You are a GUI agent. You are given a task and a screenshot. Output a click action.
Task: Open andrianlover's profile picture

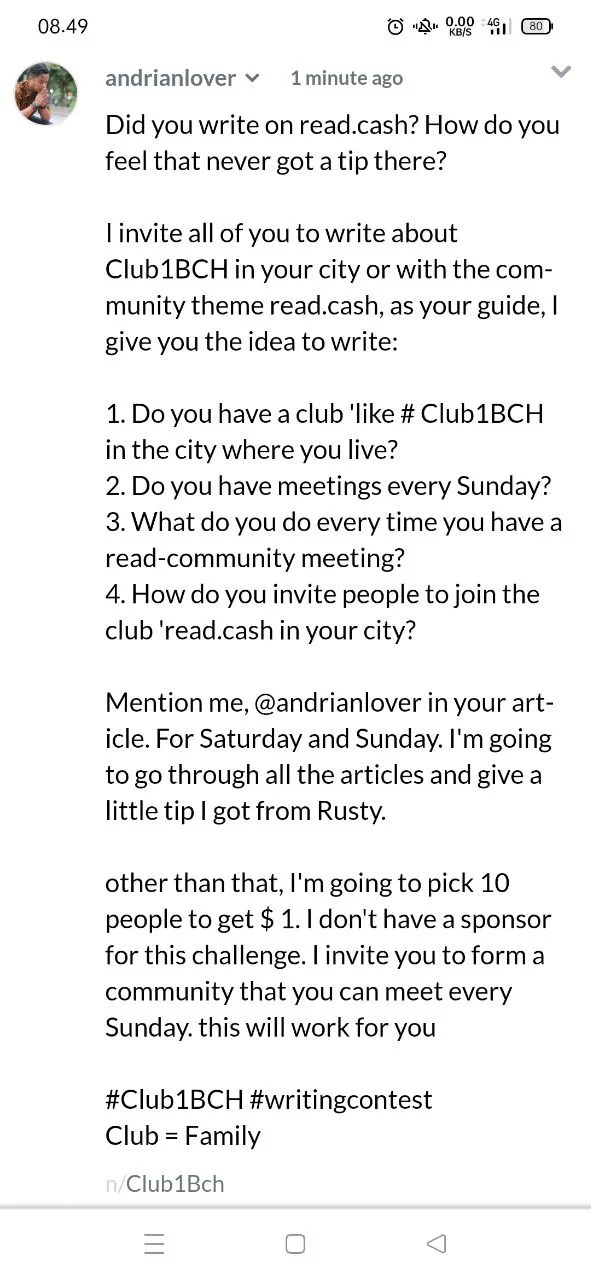click(45, 93)
